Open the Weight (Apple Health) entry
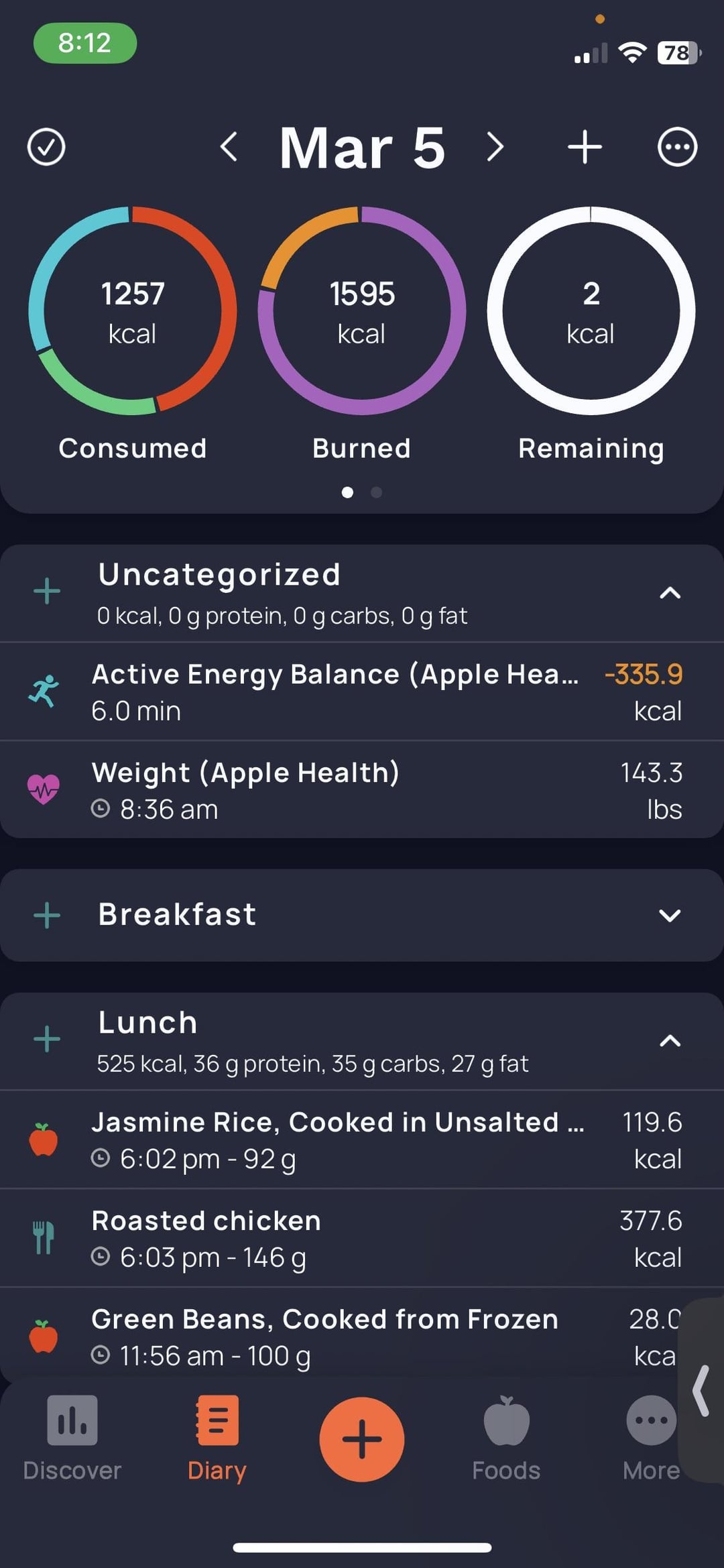Viewport: 724px width, 1568px height. click(362, 790)
